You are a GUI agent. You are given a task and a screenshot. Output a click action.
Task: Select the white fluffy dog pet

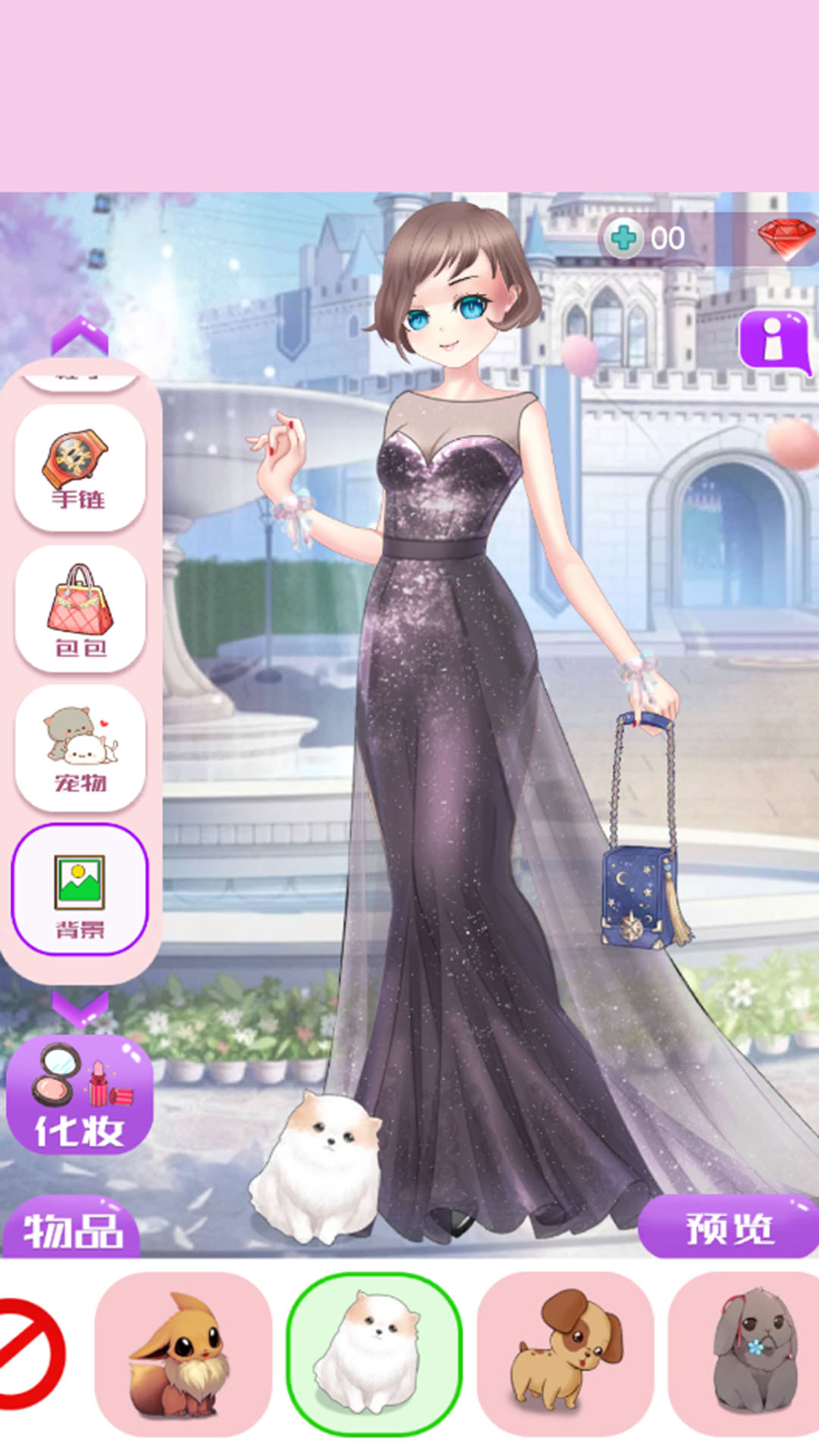[373, 1354]
